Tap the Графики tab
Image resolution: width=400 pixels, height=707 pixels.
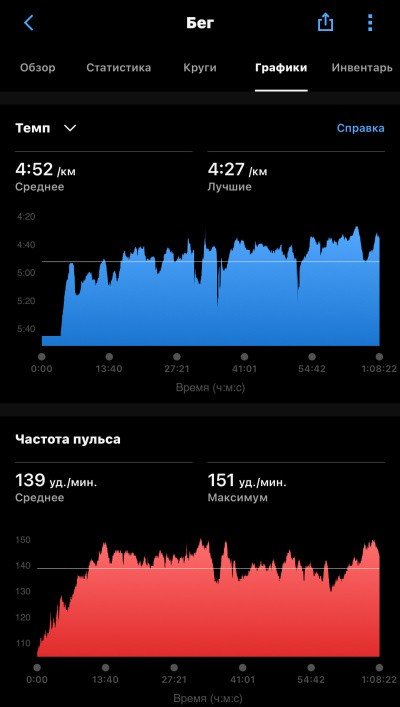coord(281,68)
